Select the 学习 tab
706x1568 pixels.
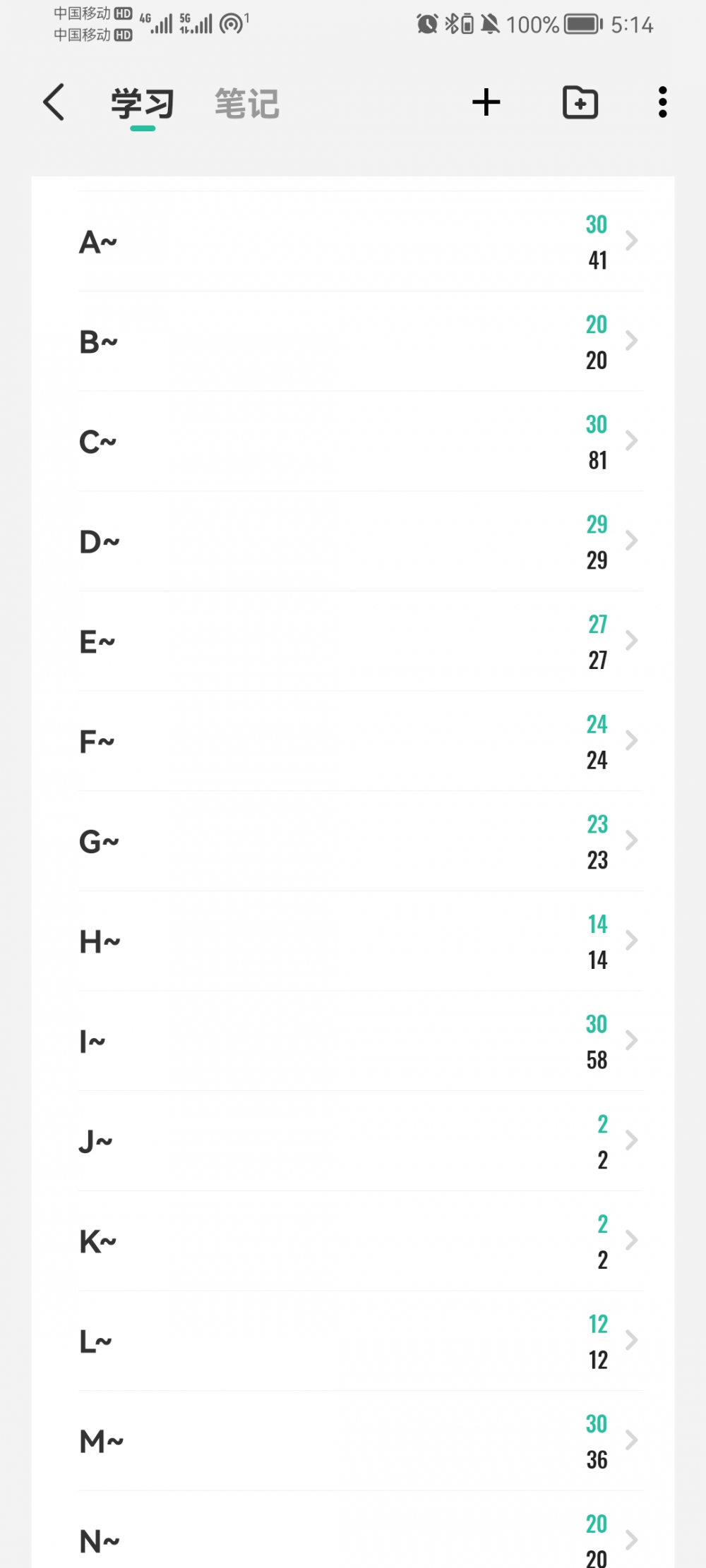pos(143,104)
